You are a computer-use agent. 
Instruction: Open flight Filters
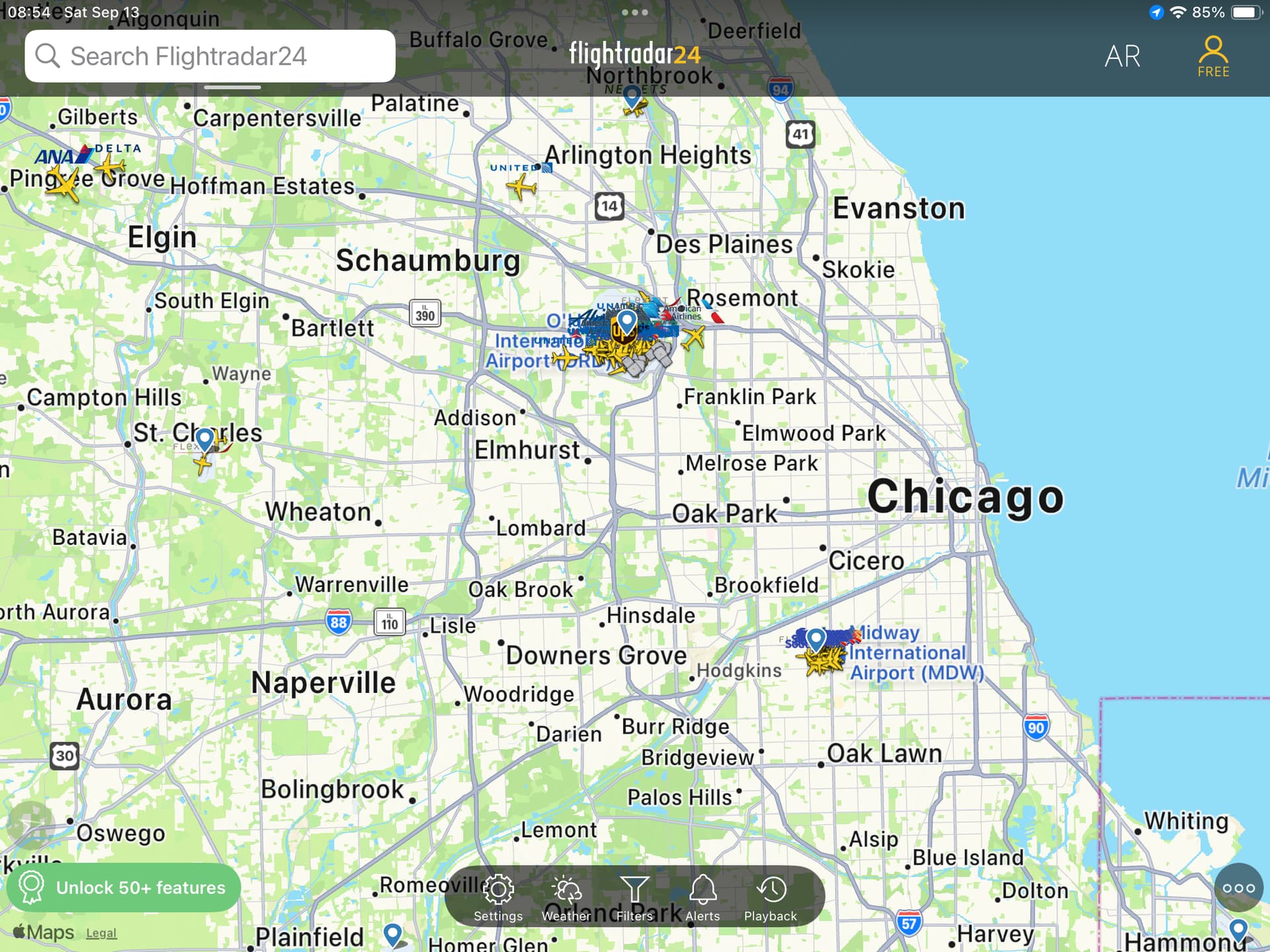click(x=634, y=897)
